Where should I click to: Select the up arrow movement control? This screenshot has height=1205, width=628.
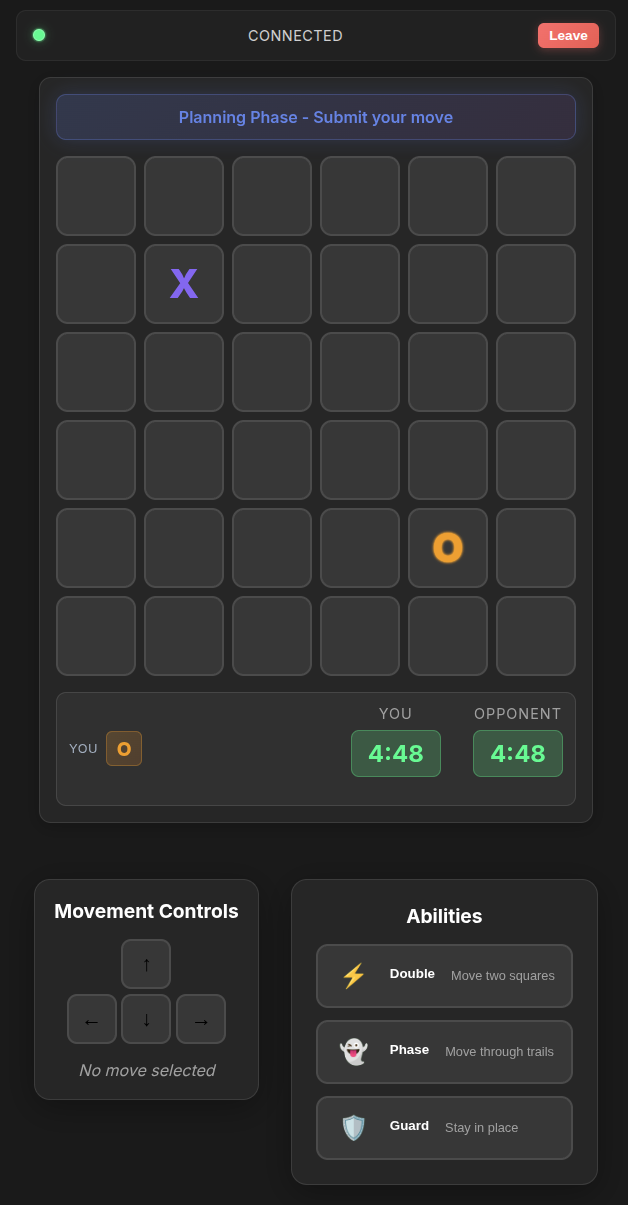pos(146,964)
